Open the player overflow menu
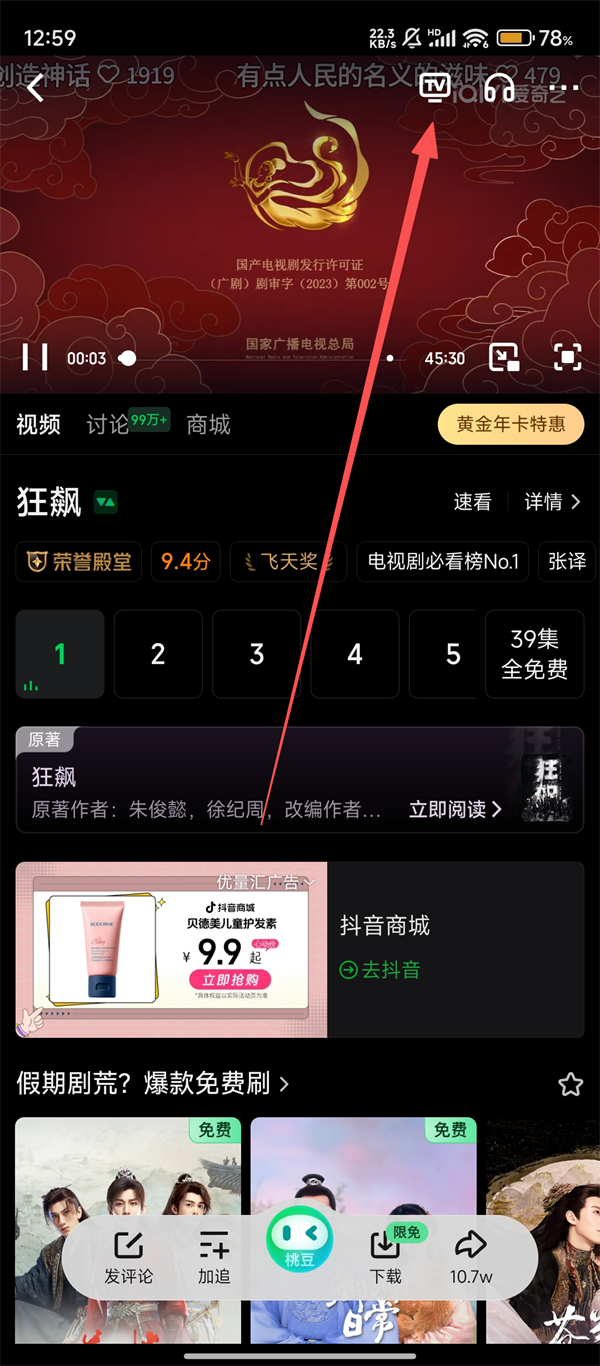 point(564,89)
